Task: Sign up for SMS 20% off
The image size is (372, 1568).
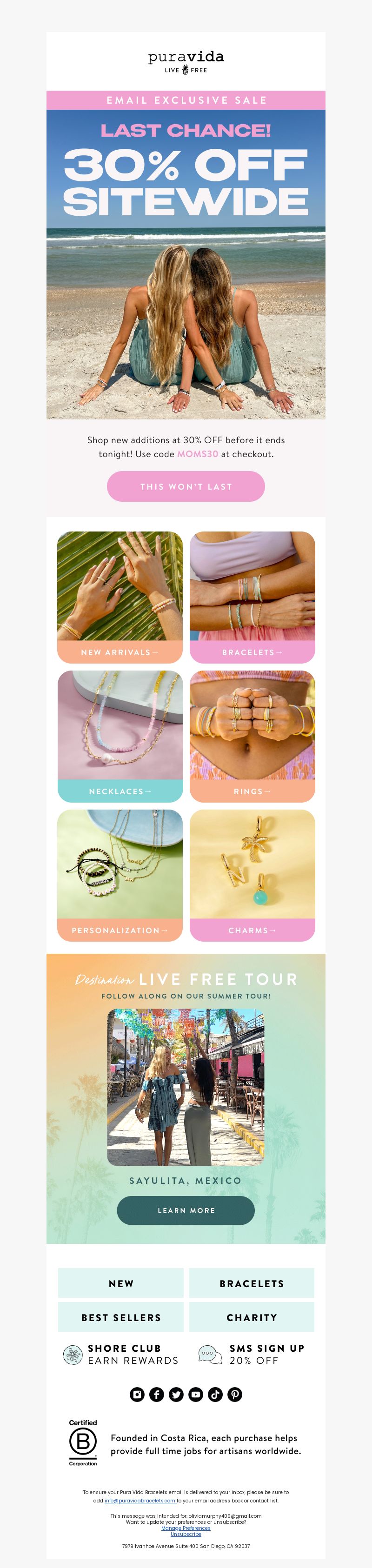Action: [x=252, y=1355]
